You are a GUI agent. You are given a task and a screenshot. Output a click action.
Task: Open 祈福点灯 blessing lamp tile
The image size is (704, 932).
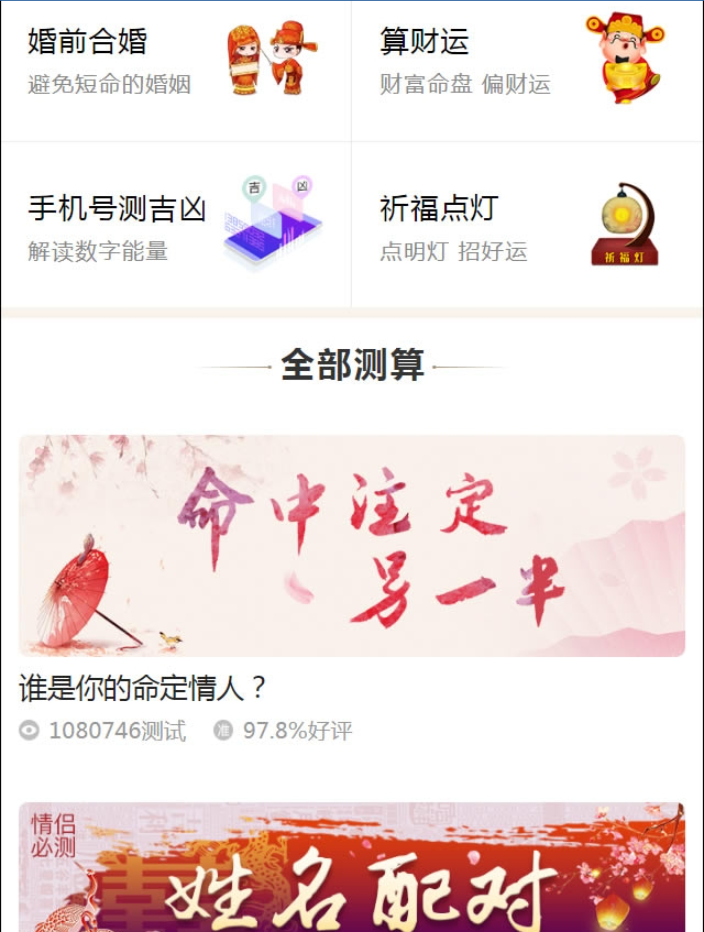pyautogui.click(x=527, y=226)
